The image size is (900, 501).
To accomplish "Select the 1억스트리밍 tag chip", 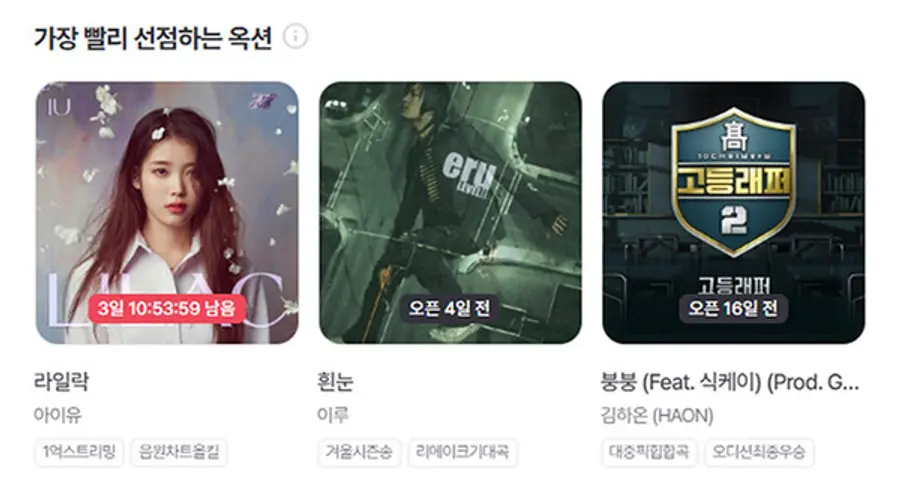I will [x=81, y=452].
